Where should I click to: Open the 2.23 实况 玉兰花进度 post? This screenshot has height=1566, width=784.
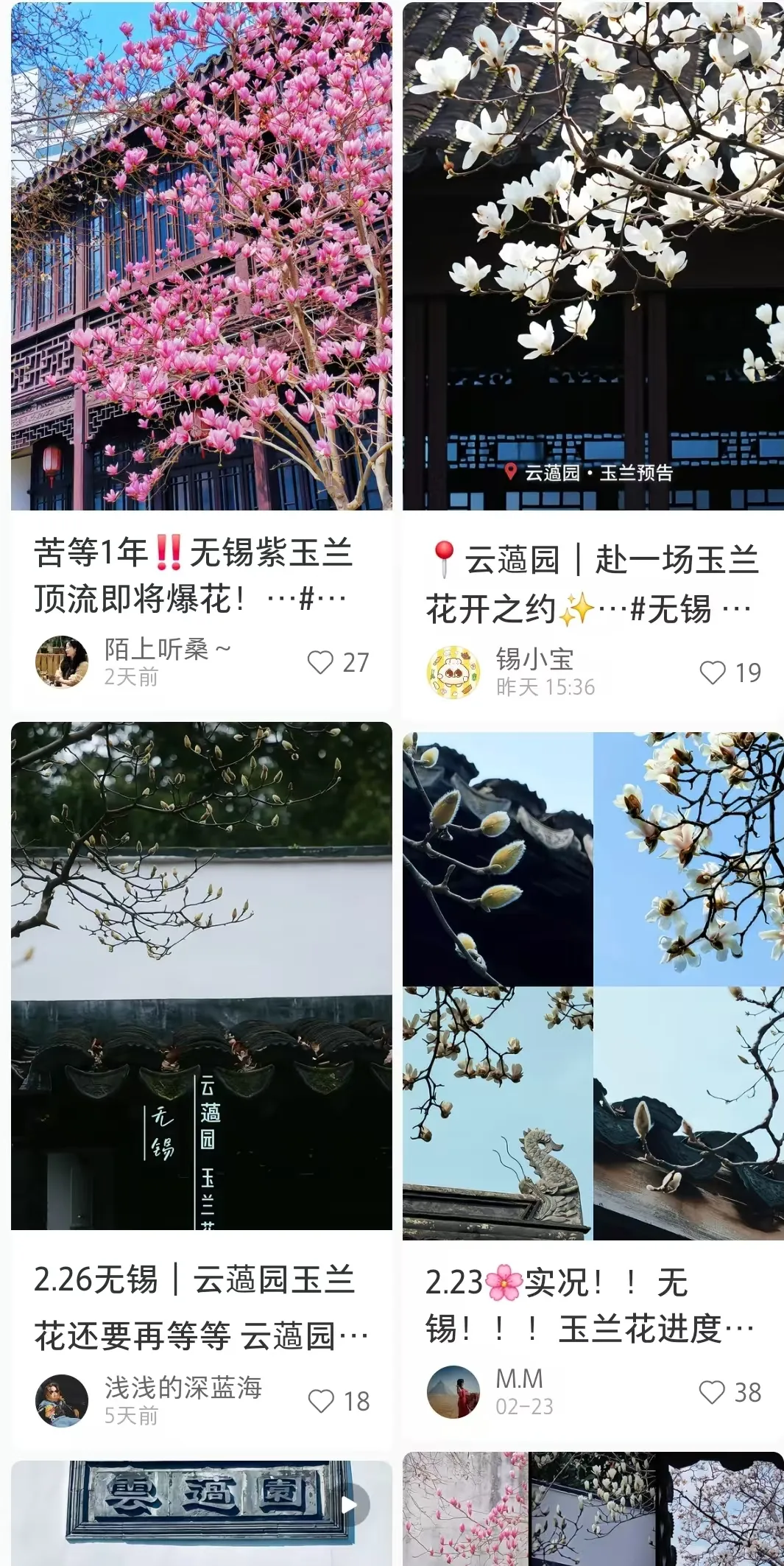pyautogui.click(x=593, y=987)
